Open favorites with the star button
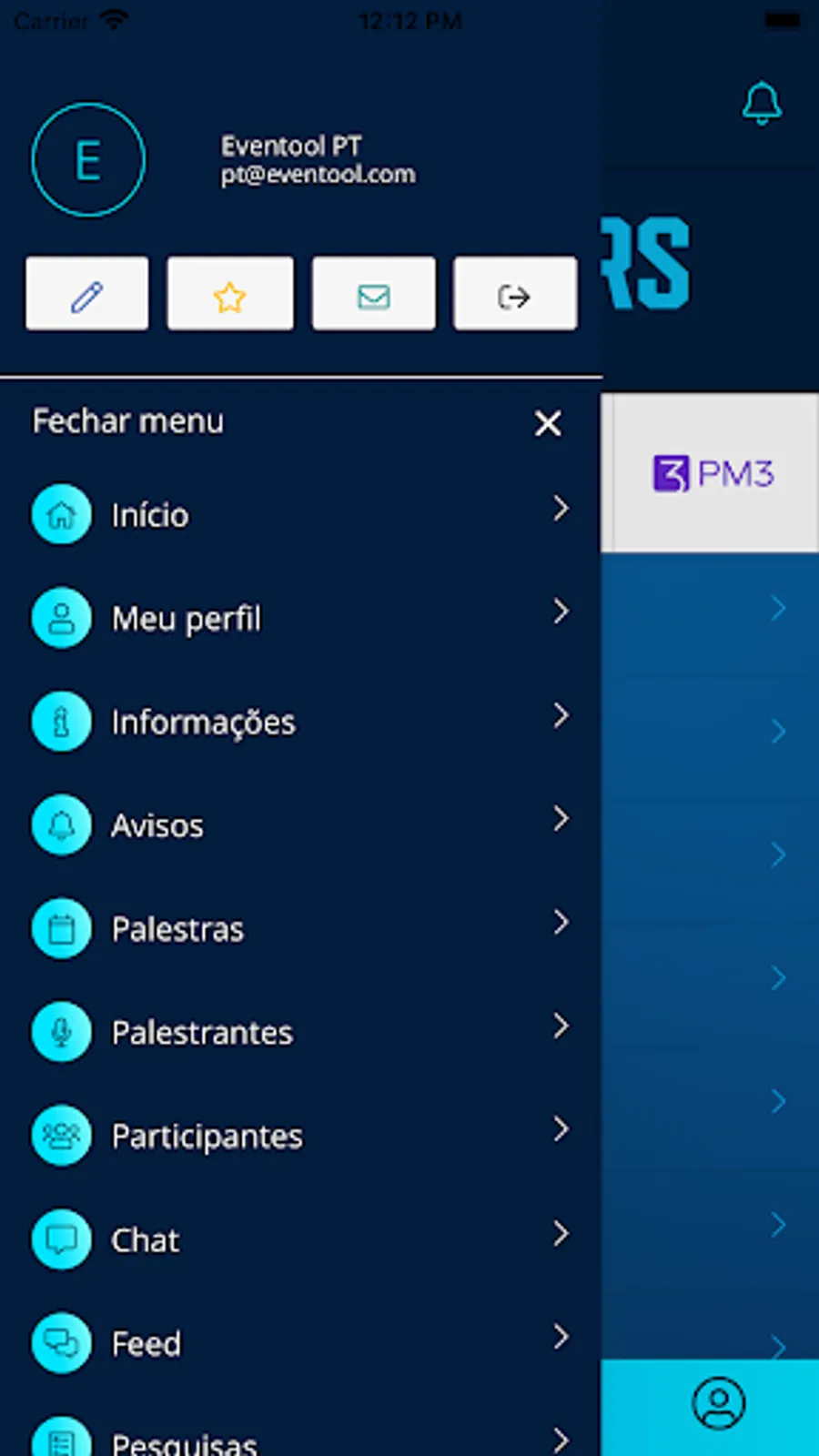This screenshot has height=1456, width=819. tap(230, 295)
